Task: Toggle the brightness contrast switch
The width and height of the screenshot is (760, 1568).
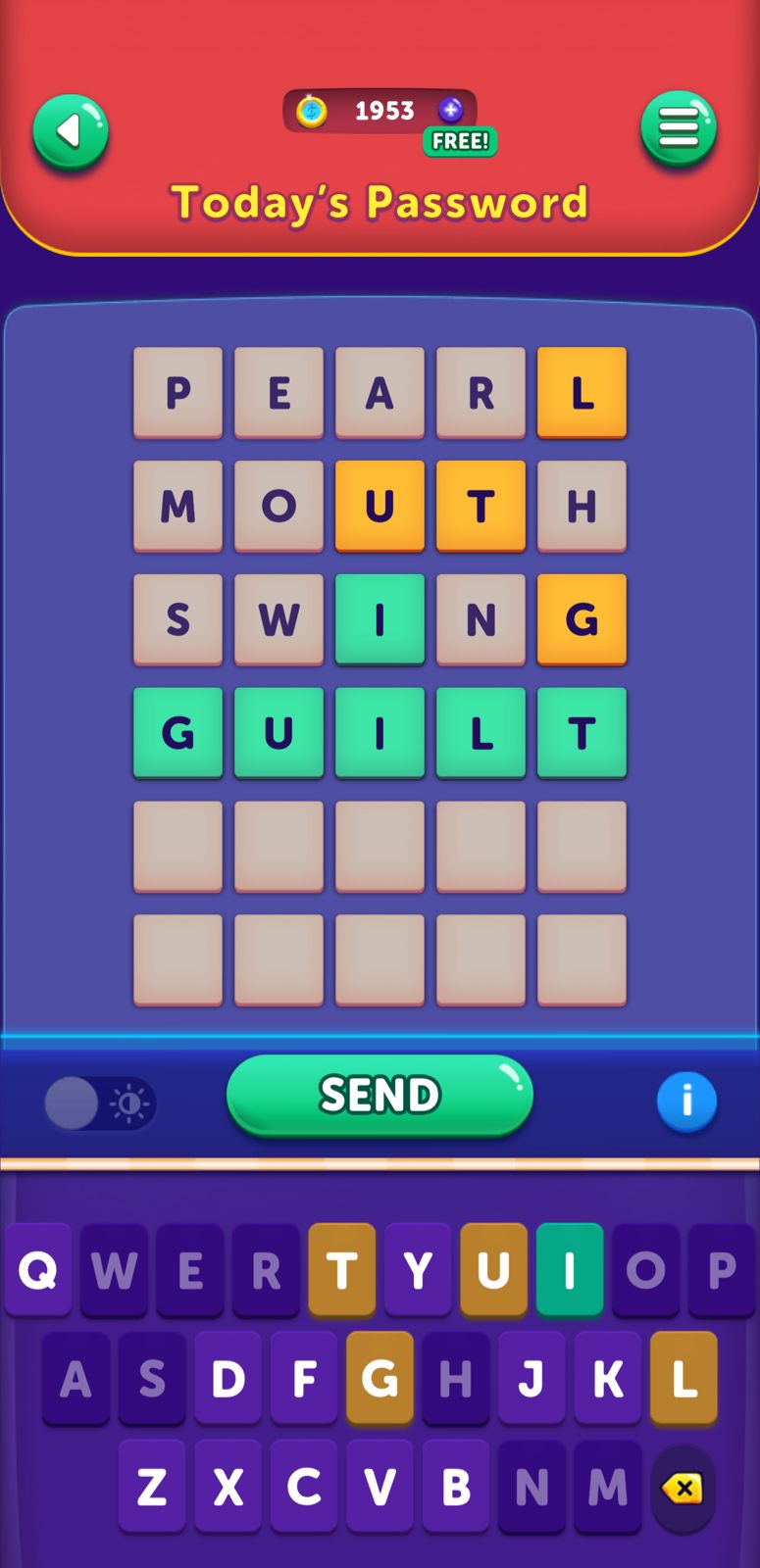Action: pos(99,1103)
